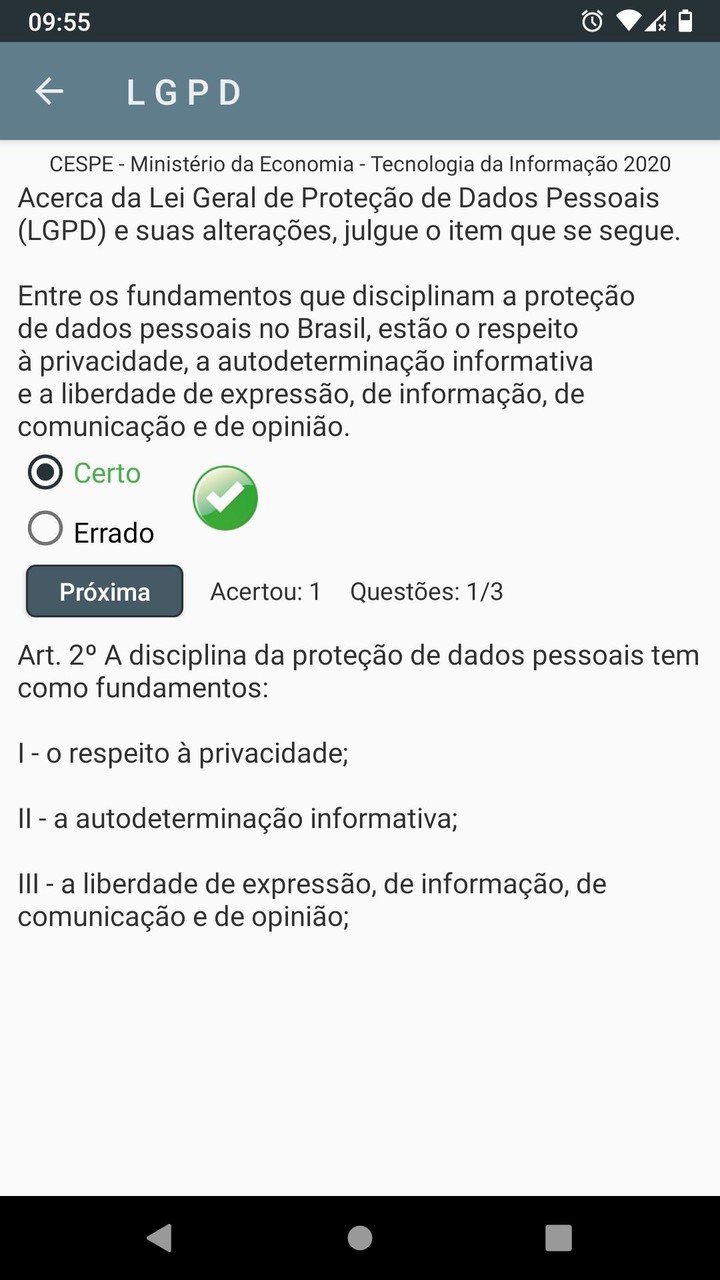Image resolution: width=720 pixels, height=1280 pixels.
Task: Go back using the app bar arrow
Action: click(x=49, y=92)
